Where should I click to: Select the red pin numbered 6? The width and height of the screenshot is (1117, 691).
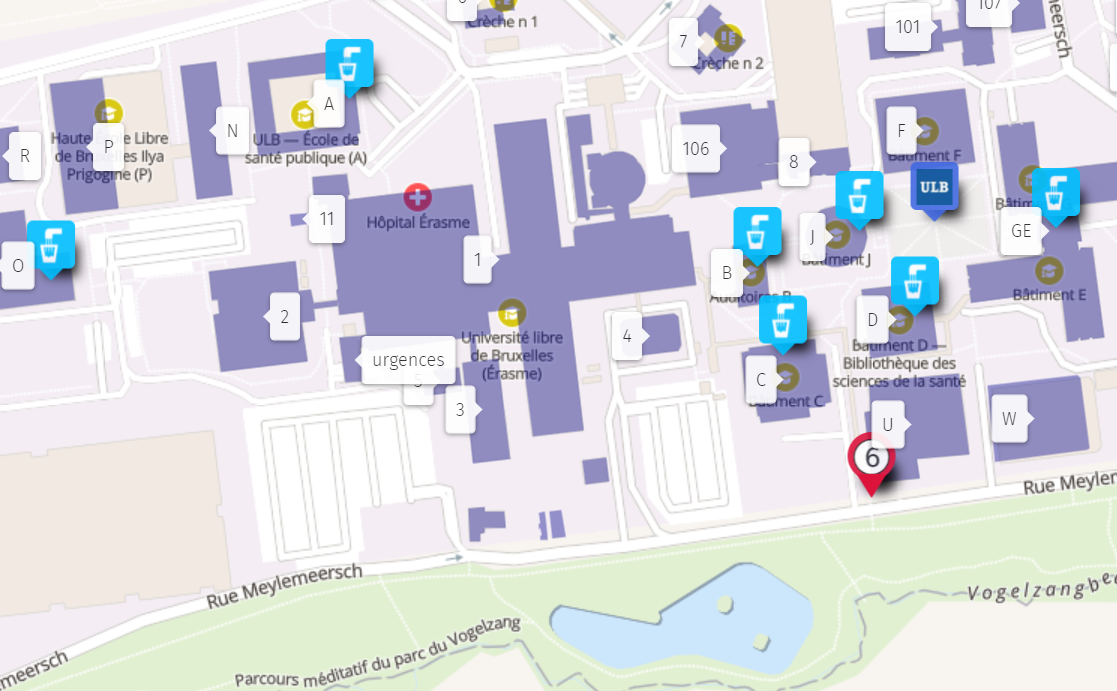click(871, 459)
